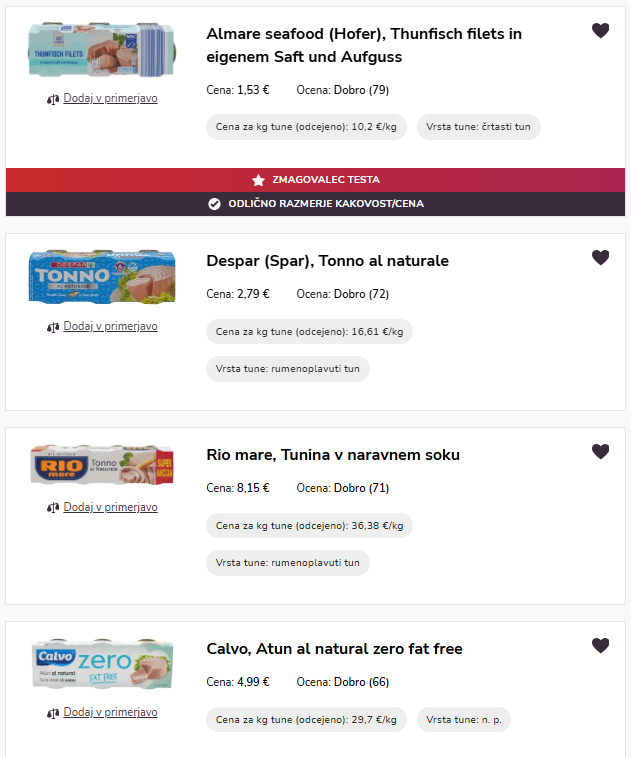Favorite the Rio mare Tunina product
This screenshot has width=631, height=757.
[x=600, y=452]
